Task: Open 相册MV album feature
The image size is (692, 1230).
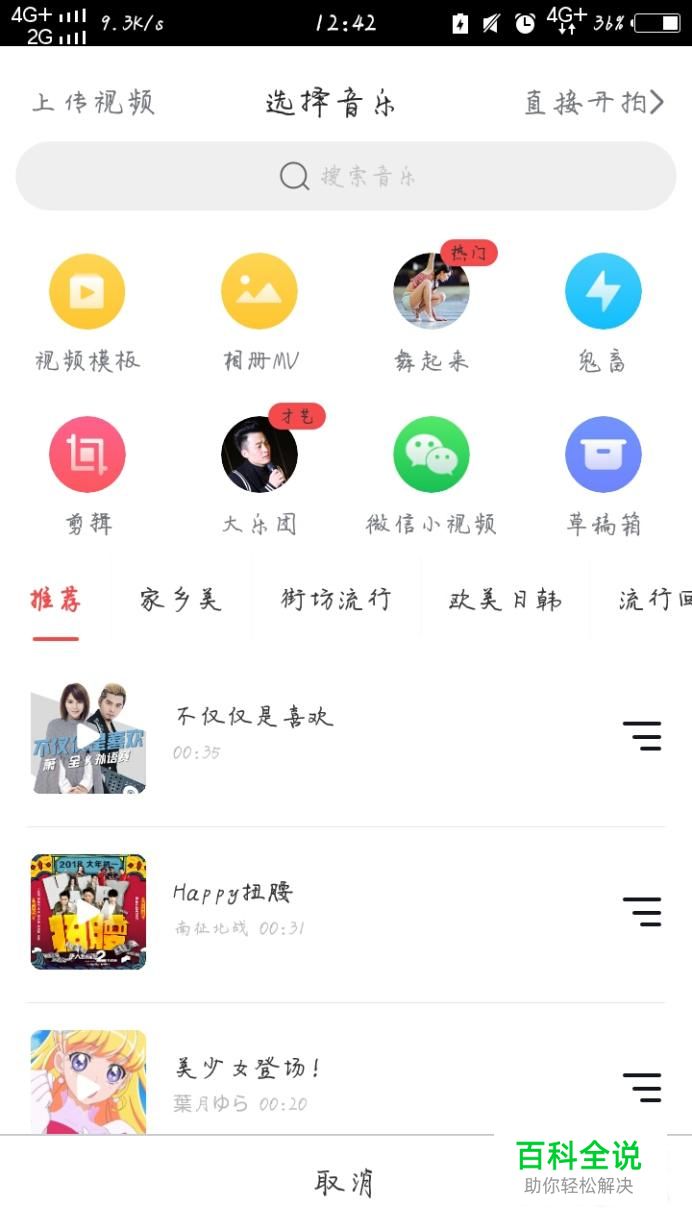Action: tap(259, 292)
